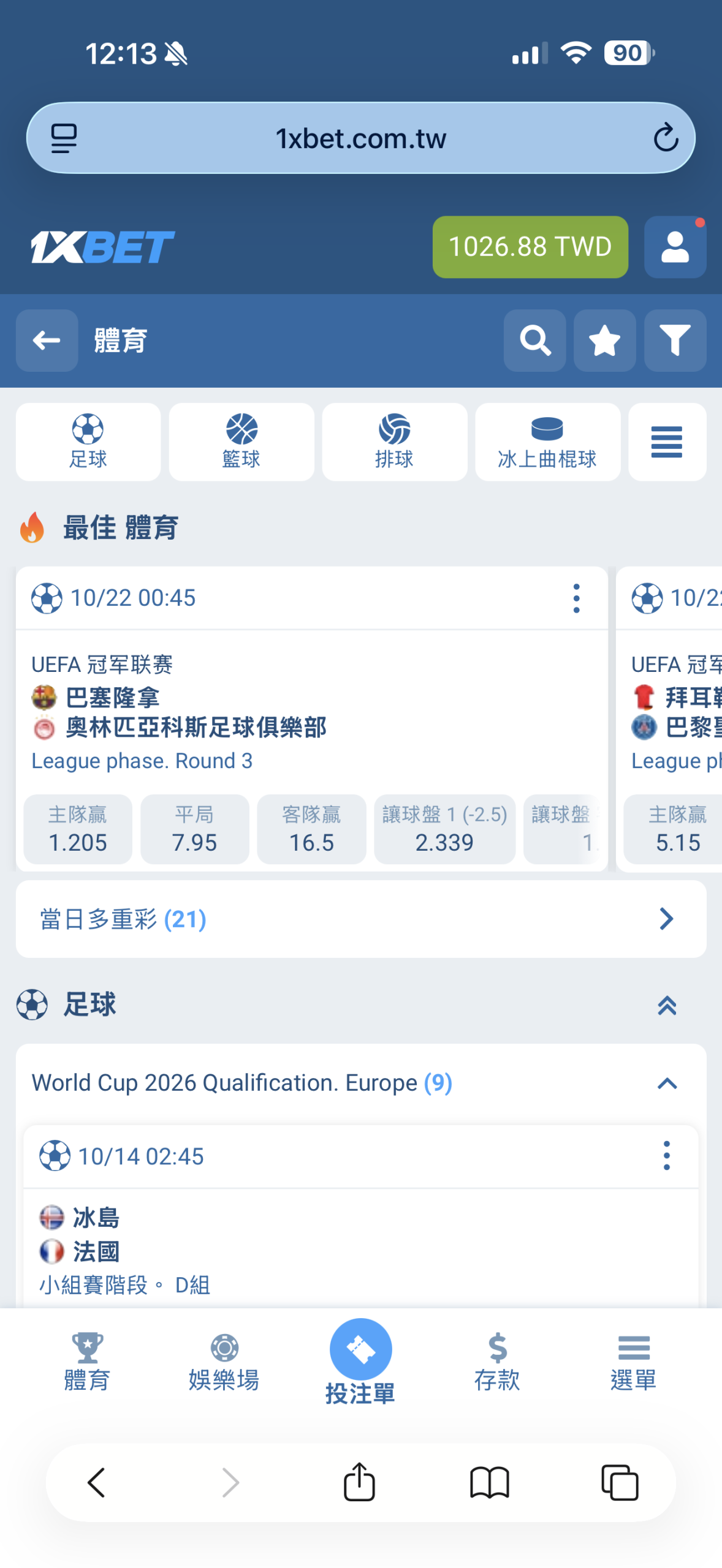
Task: Reload the page in browser address bar
Action: click(665, 138)
